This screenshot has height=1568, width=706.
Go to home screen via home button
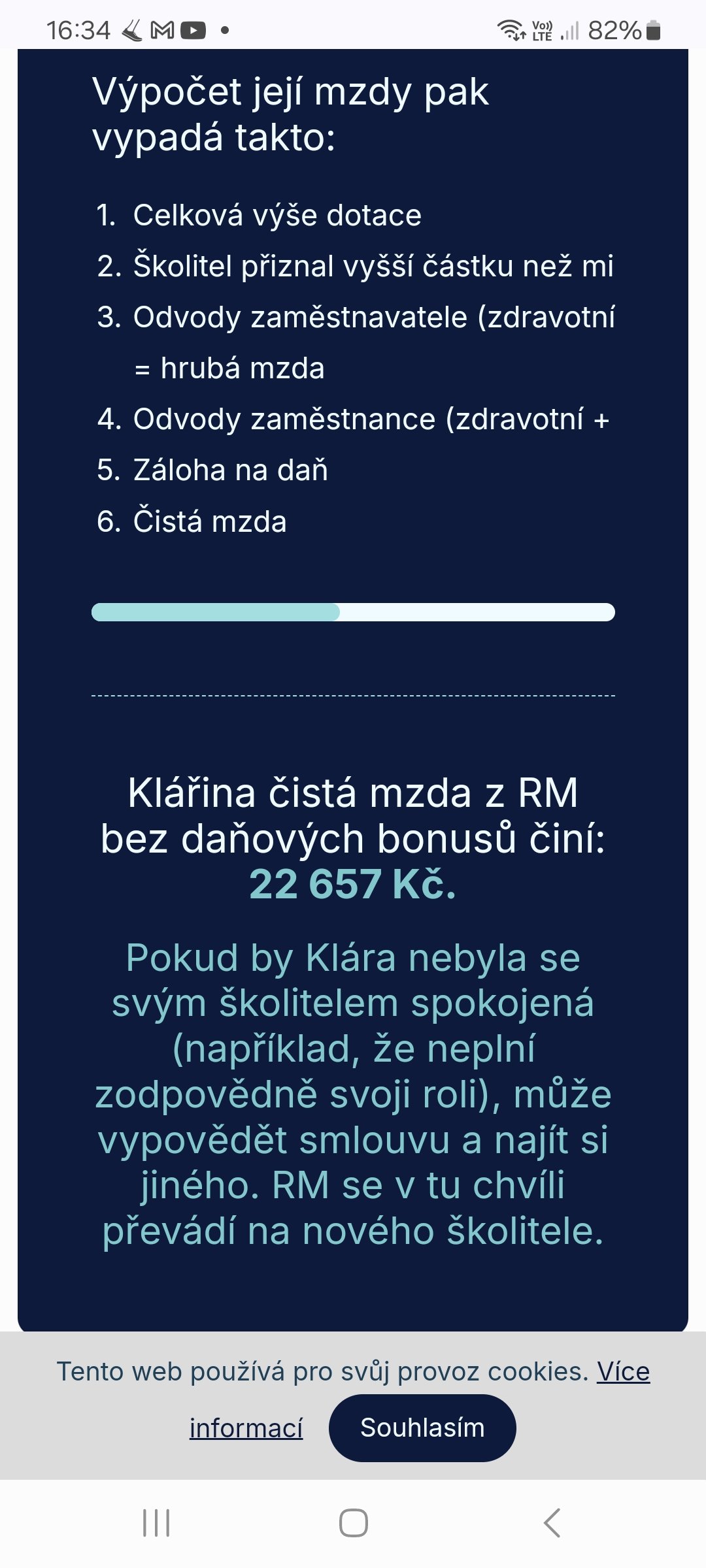tap(353, 1523)
